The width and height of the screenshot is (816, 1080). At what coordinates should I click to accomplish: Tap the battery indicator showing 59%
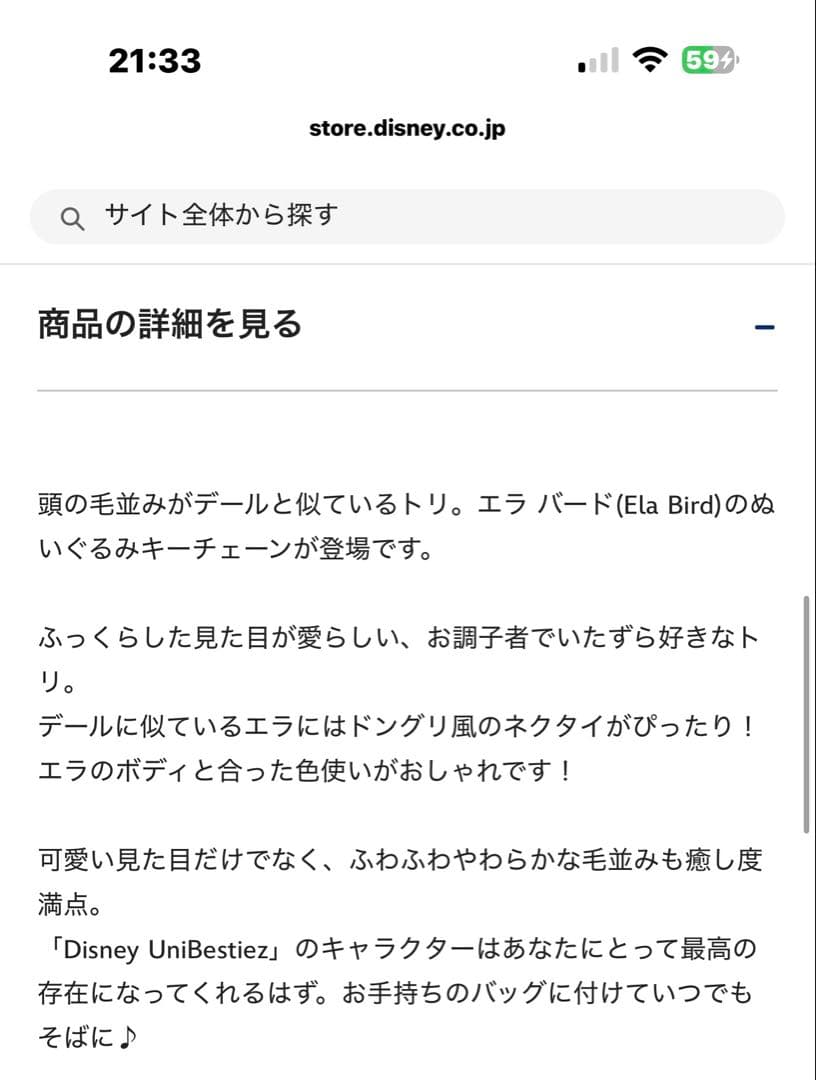coord(706,59)
